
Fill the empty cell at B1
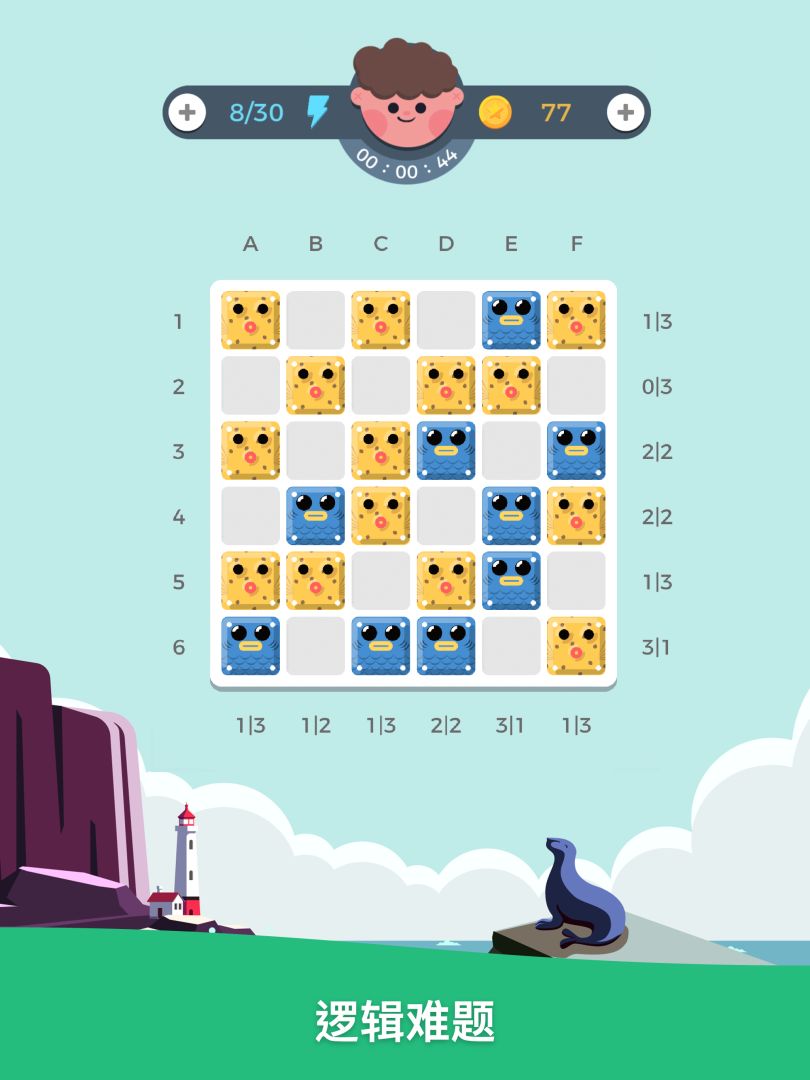[x=316, y=320]
